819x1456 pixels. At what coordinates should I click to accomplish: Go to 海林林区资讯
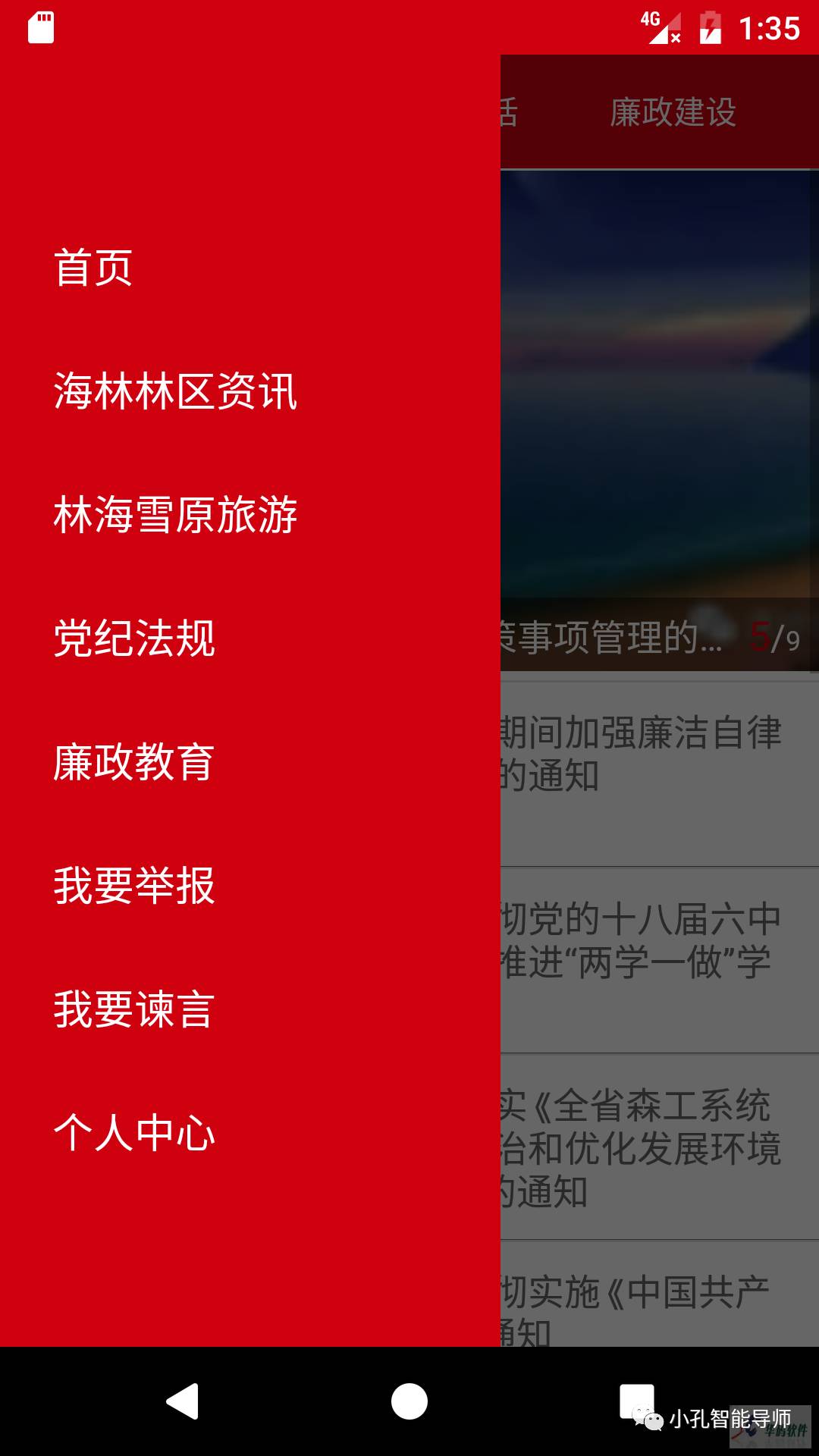(x=175, y=391)
